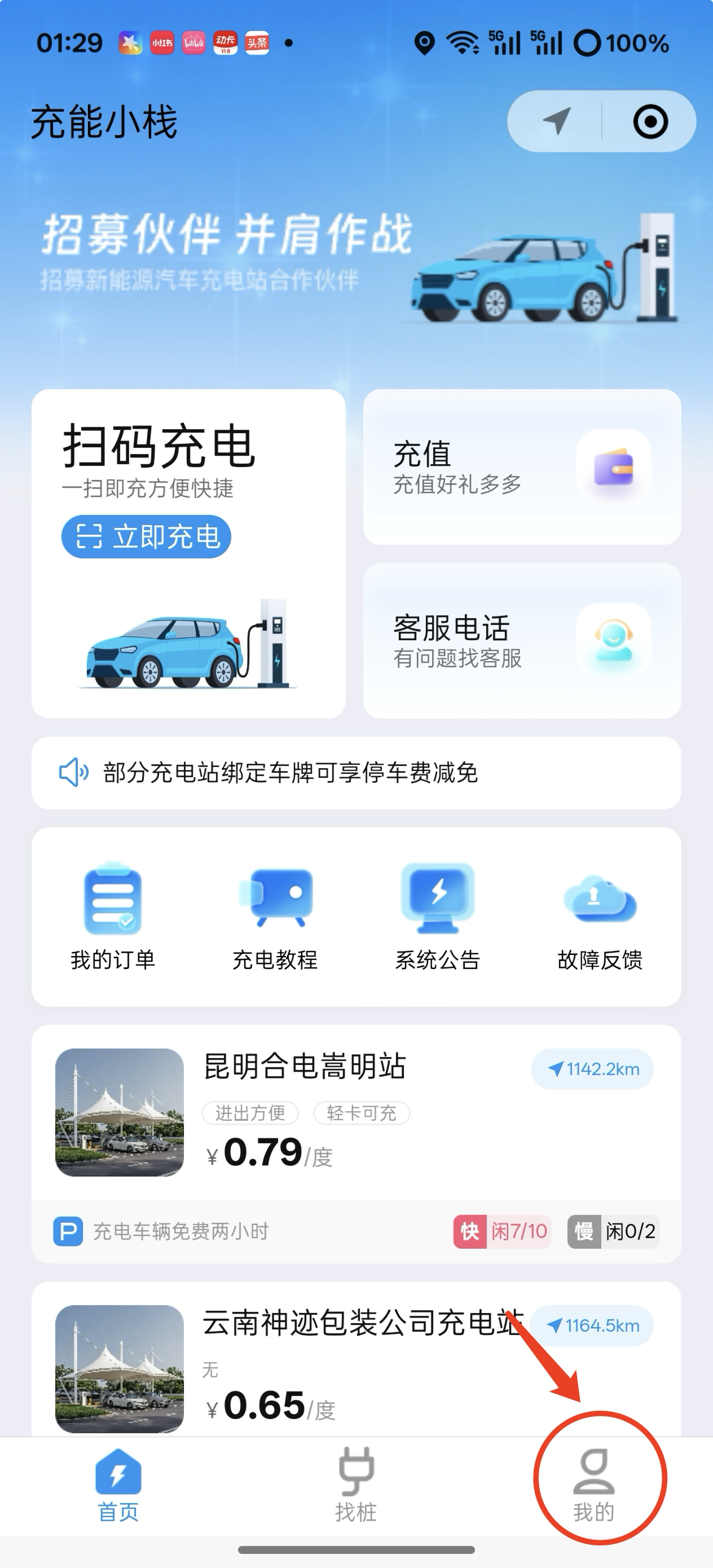Go to the 我的 tab
Image resolution: width=713 pixels, height=1568 pixels.
593,1485
